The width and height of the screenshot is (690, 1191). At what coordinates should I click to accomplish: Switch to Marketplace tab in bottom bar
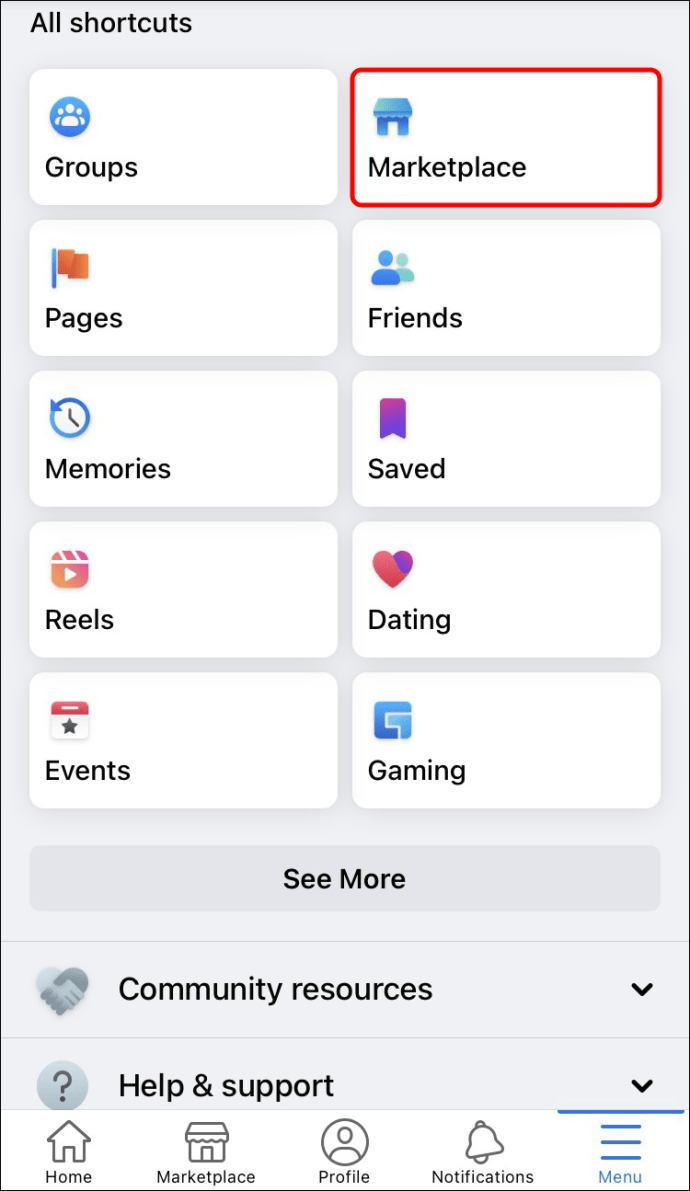pos(206,1152)
